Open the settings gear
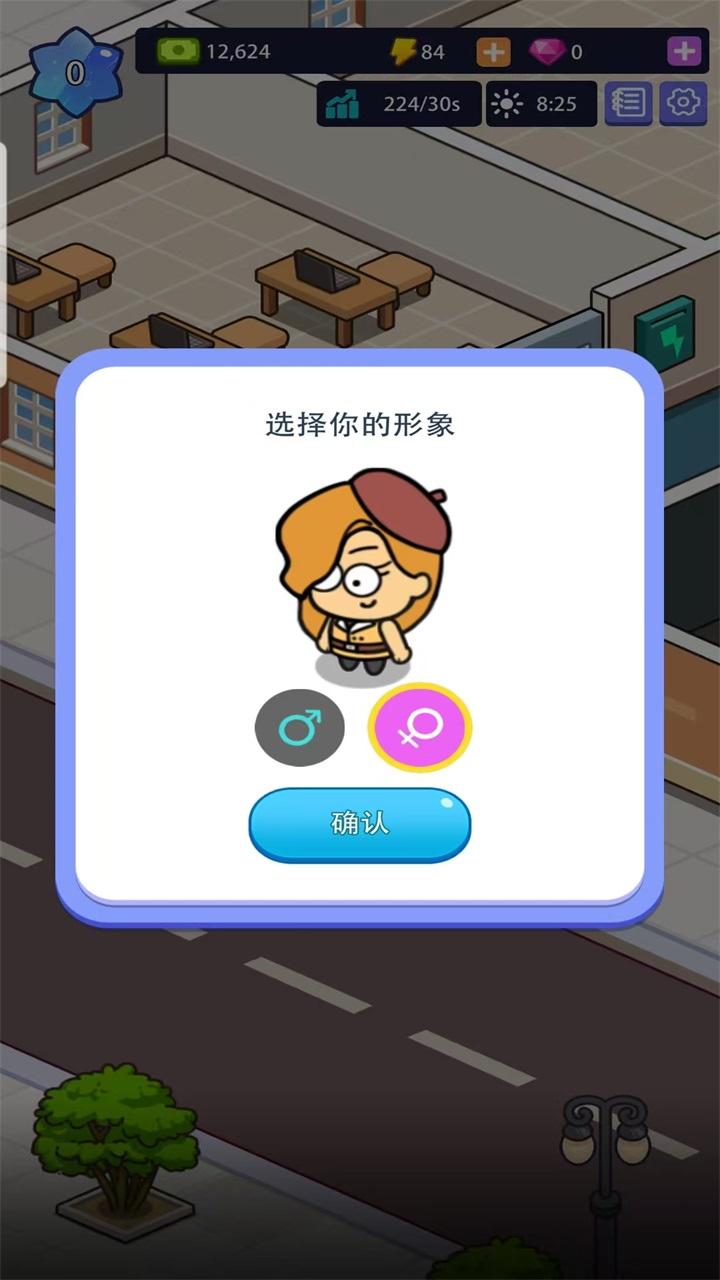The width and height of the screenshot is (720, 1280). (x=685, y=103)
